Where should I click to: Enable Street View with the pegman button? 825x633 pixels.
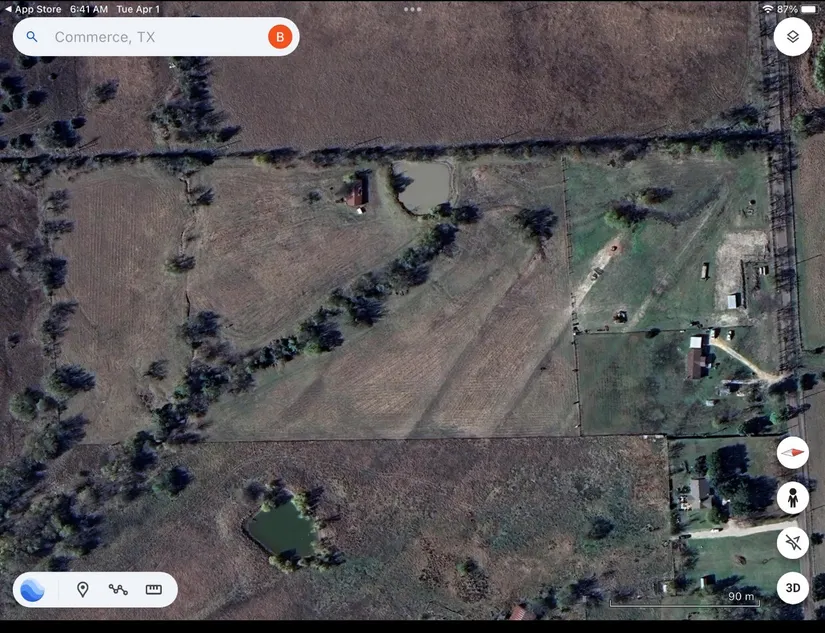pos(793,497)
